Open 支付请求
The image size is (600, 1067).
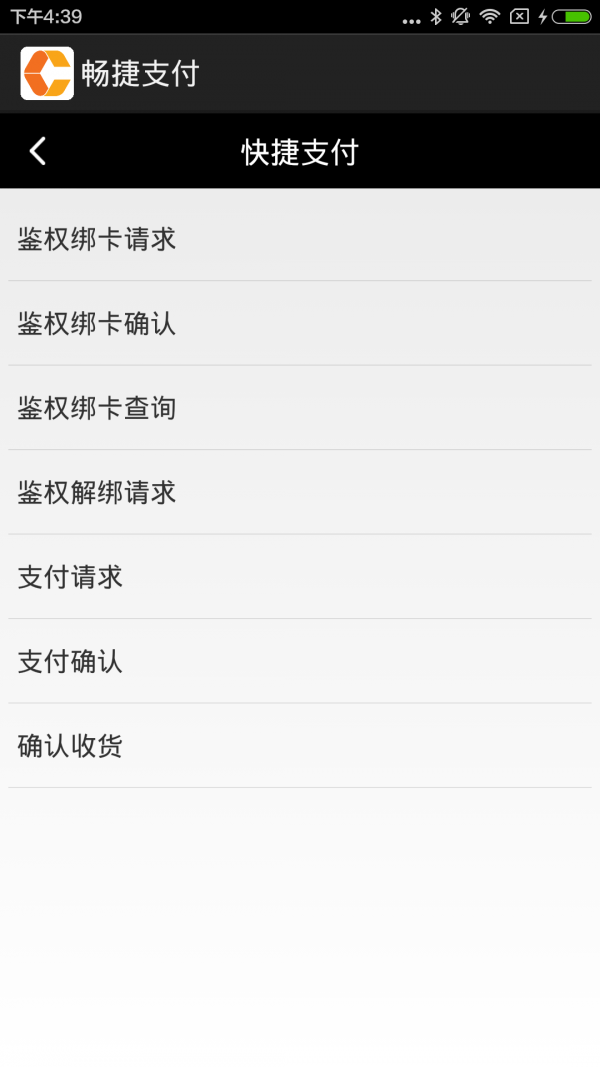pyautogui.click(x=300, y=577)
